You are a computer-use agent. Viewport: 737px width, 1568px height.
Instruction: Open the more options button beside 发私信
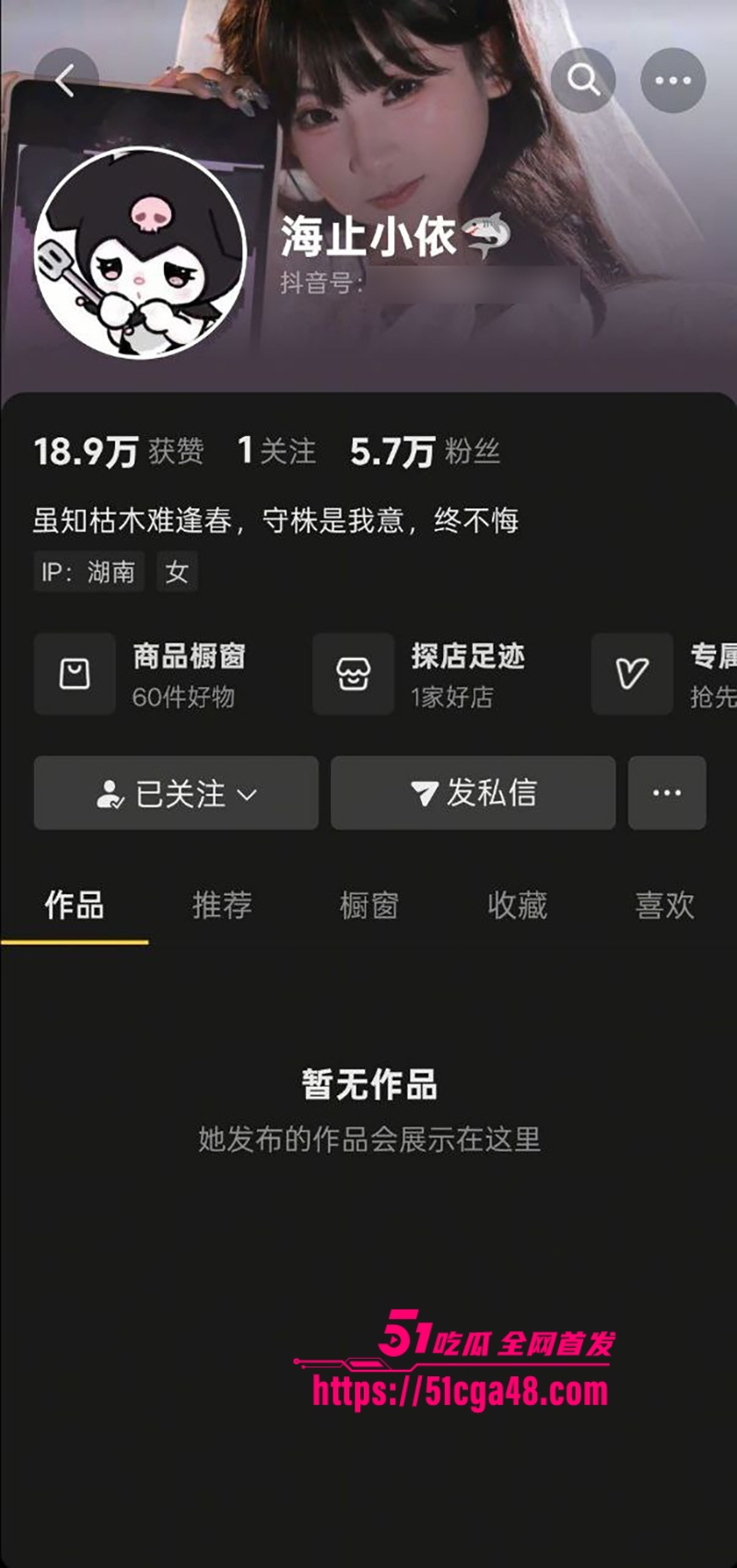(x=667, y=793)
